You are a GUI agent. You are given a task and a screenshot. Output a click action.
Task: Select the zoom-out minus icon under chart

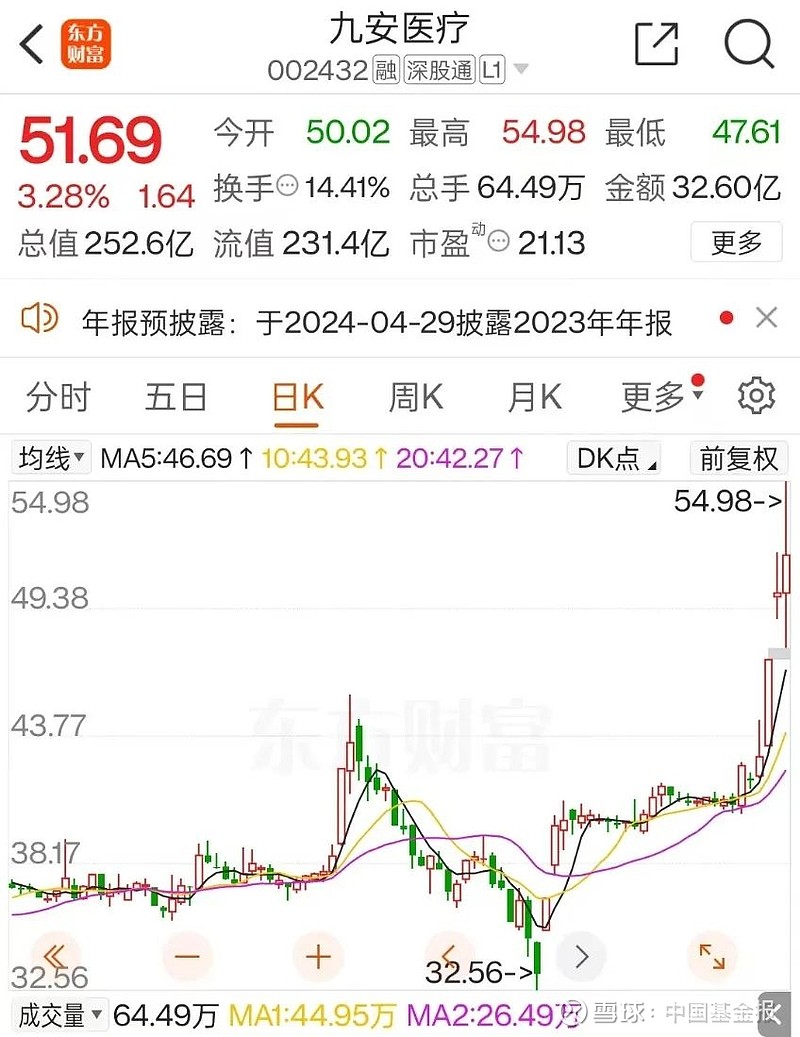click(x=187, y=956)
